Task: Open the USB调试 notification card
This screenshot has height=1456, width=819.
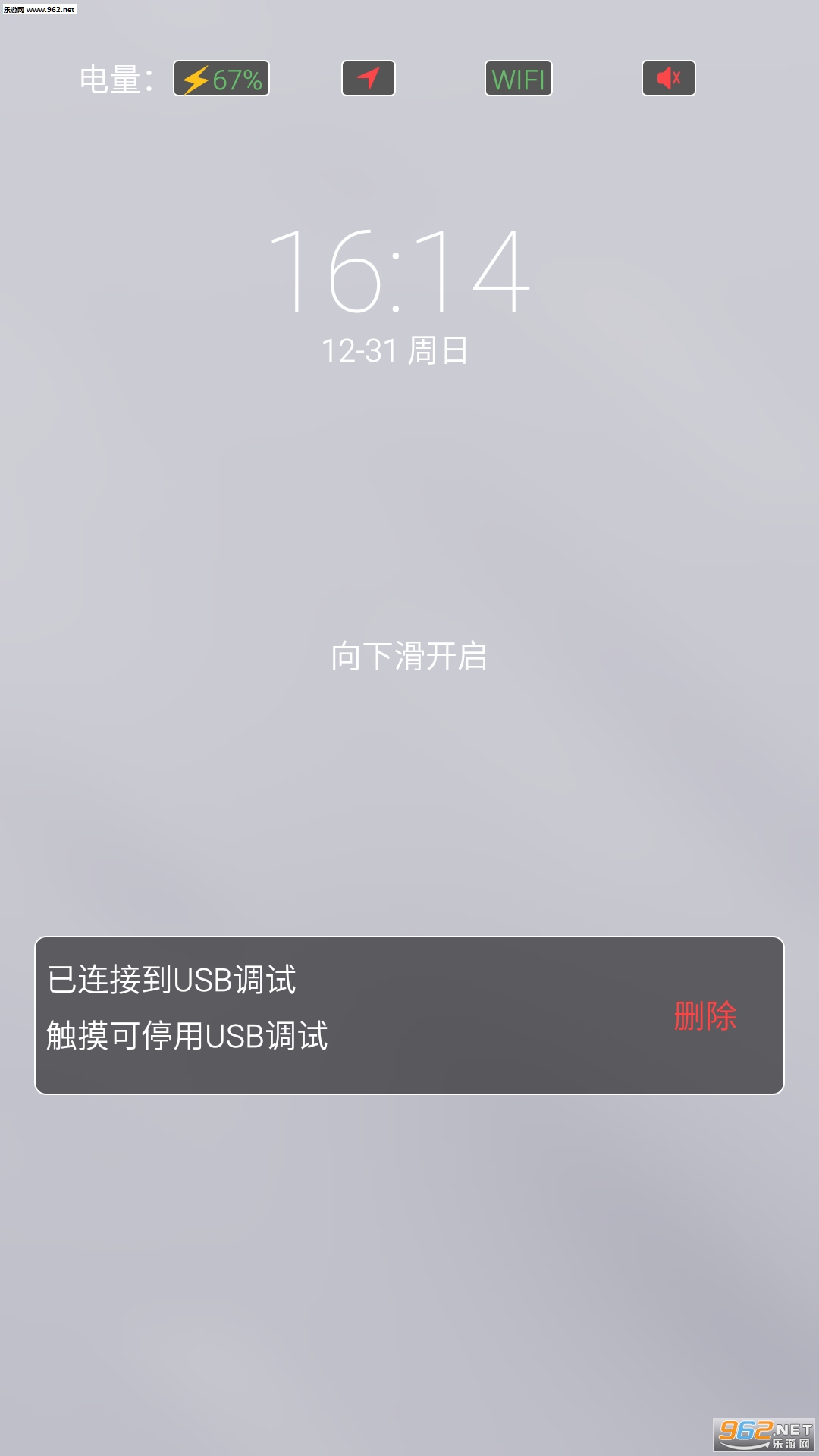Action: coord(303,1015)
